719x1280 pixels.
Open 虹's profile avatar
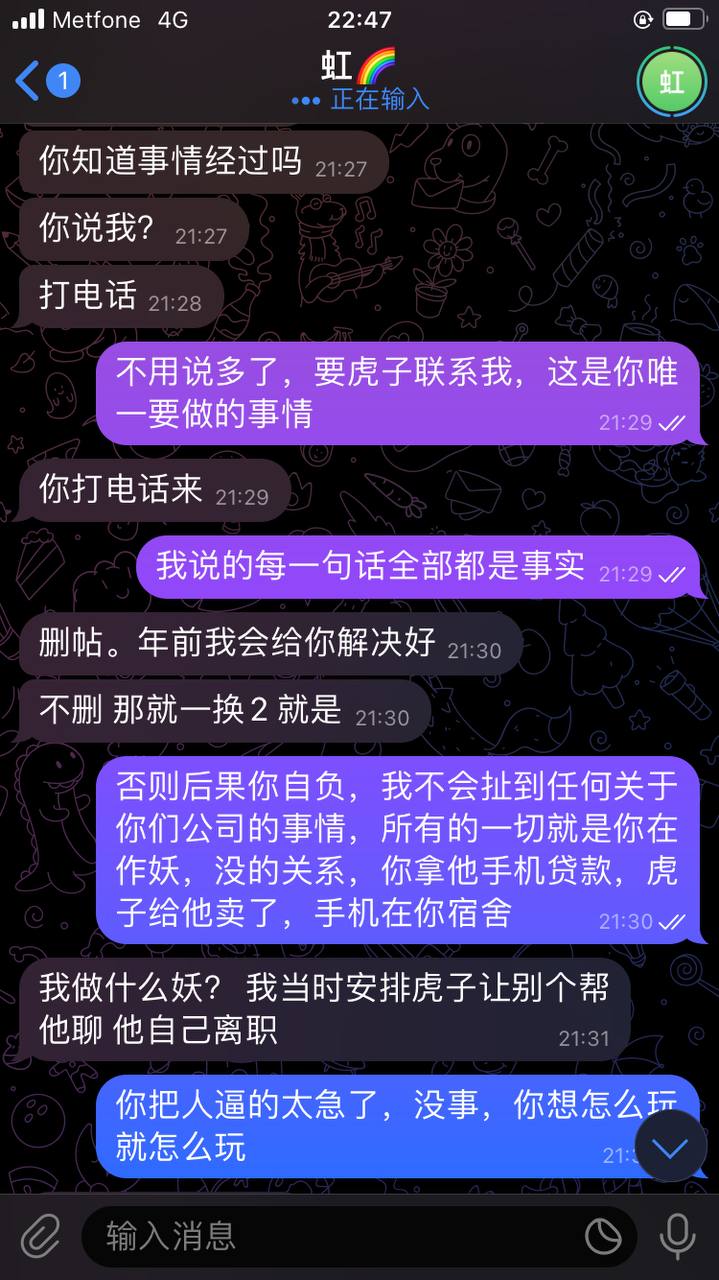671,81
